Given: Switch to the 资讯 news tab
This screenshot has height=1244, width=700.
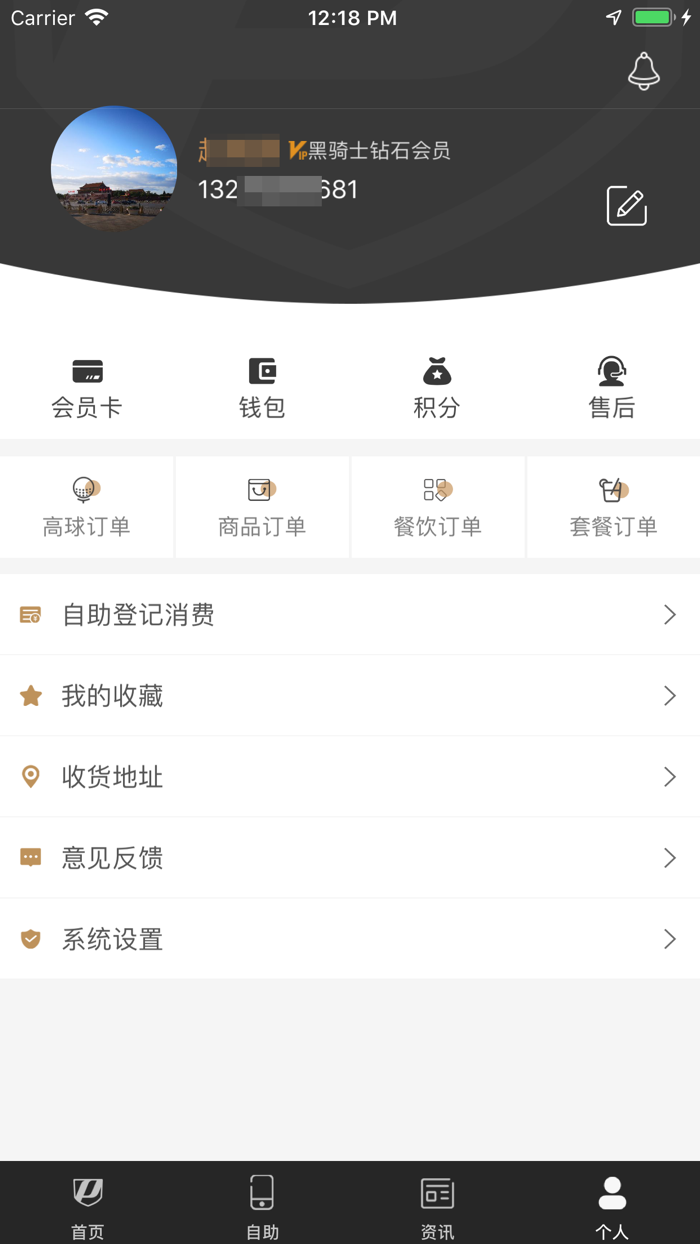Looking at the screenshot, I should point(437,1205).
